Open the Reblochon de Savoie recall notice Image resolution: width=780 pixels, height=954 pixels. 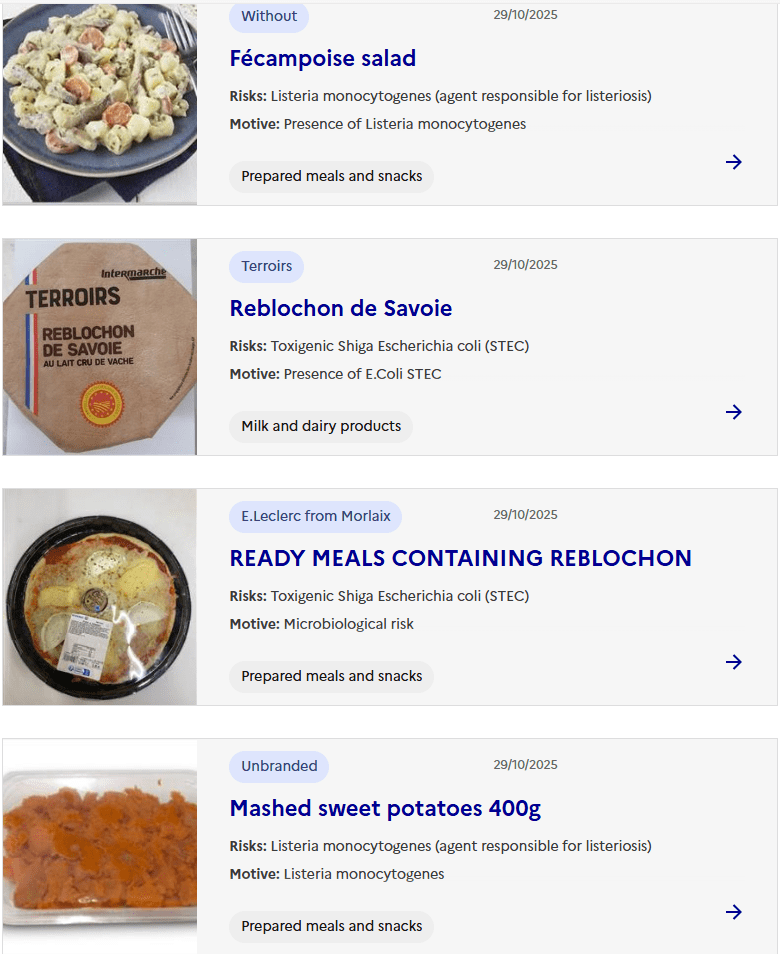pos(340,309)
